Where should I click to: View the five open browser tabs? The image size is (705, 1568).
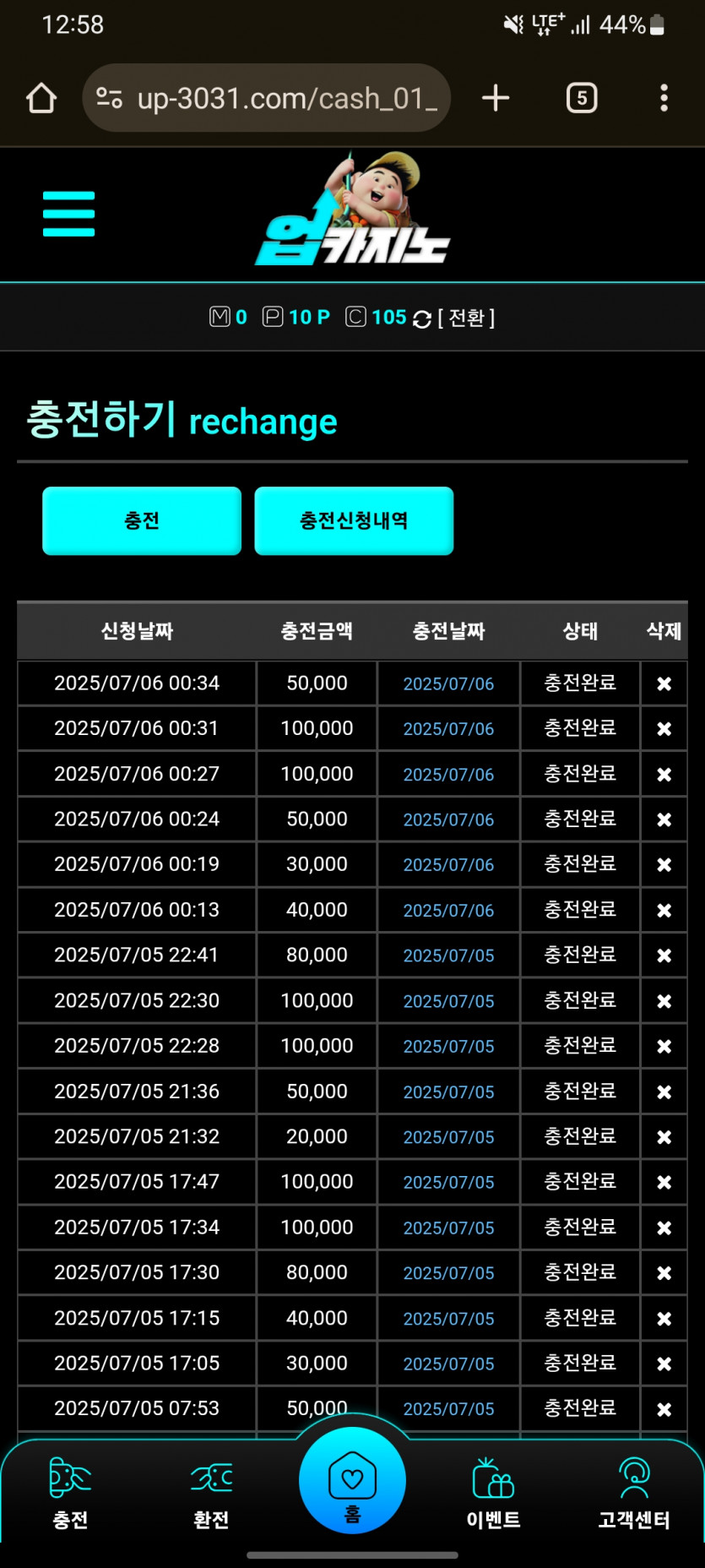582,98
